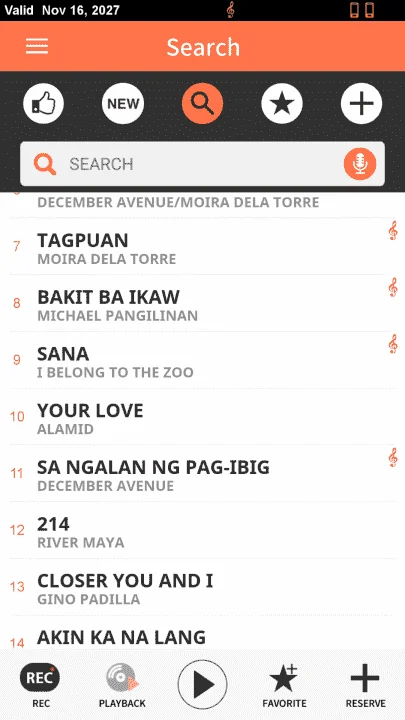Image resolution: width=405 pixels, height=720 pixels.
Task: Choose the song 214 by River Maya
Action: 202,530
